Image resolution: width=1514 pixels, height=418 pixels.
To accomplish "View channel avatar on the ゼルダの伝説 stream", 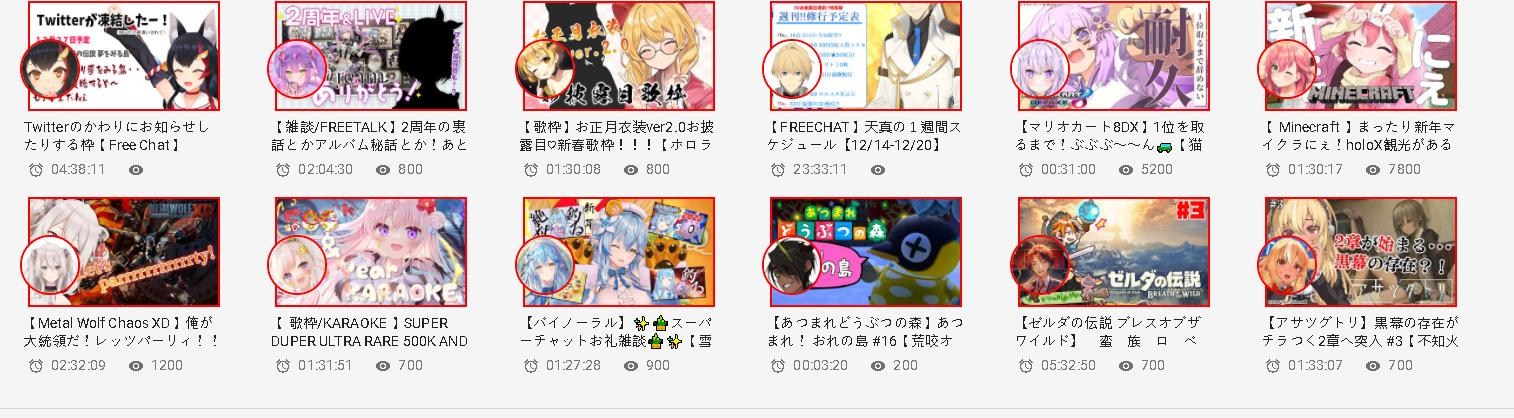I will (x=1040, y=265).
